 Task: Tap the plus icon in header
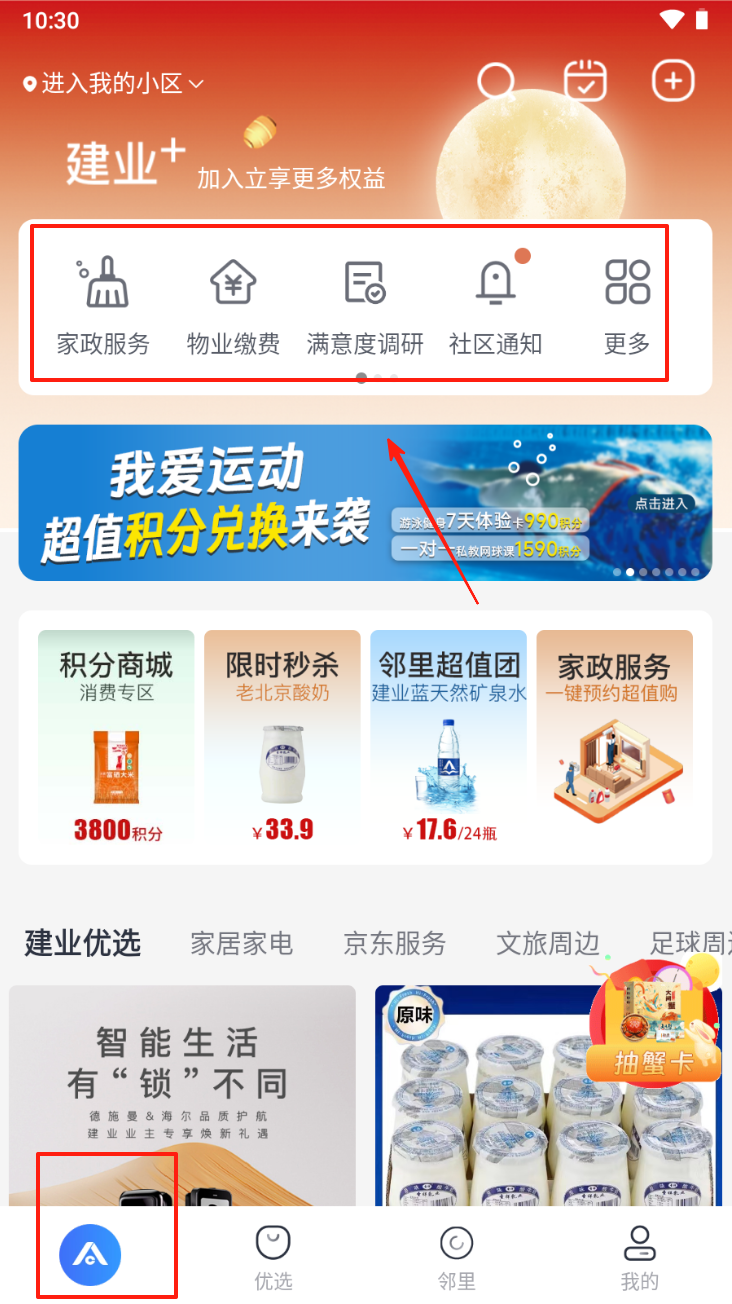(x=673, y=81)
